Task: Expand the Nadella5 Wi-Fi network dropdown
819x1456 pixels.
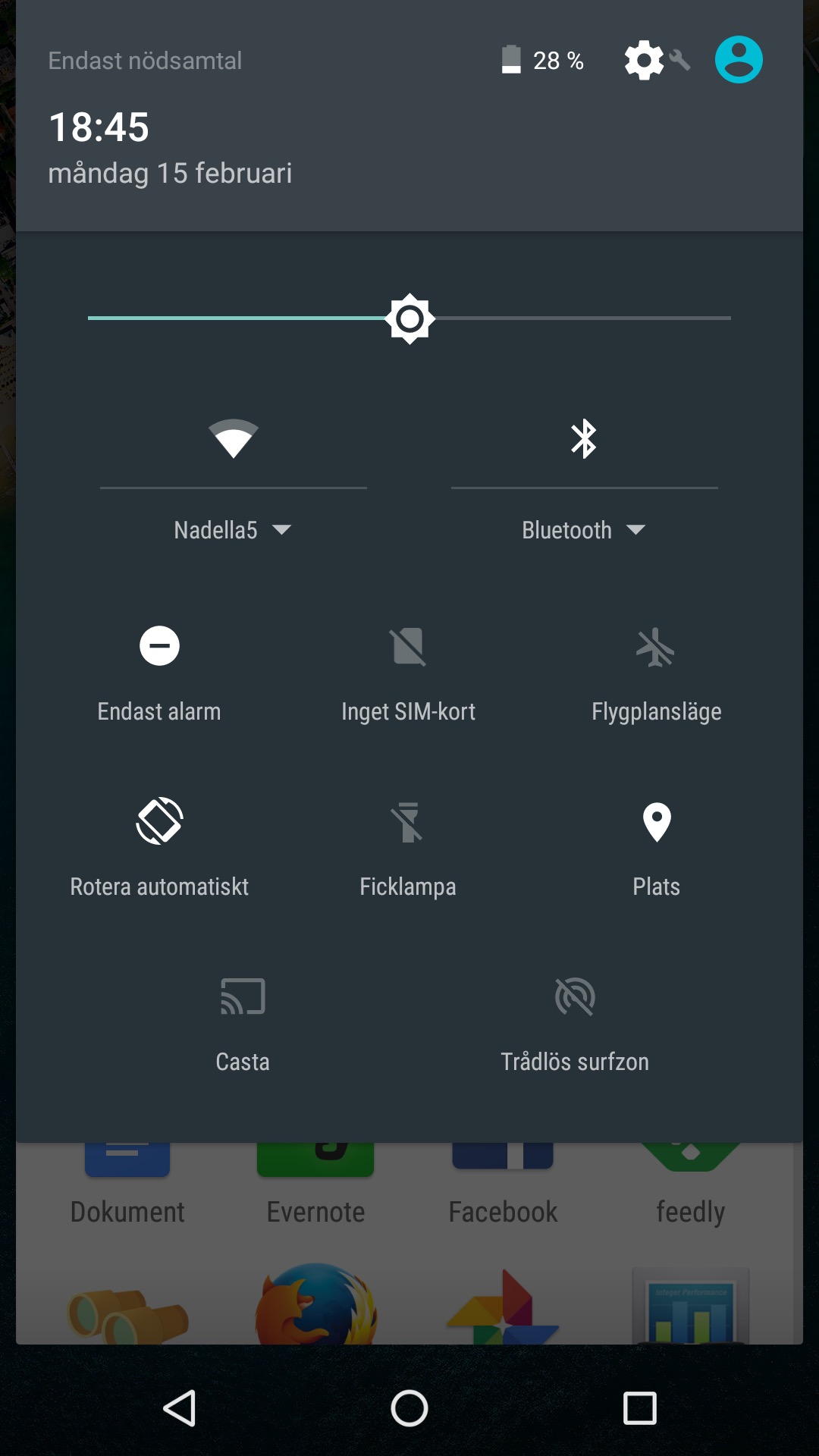Action: click(x=233, y=529)
